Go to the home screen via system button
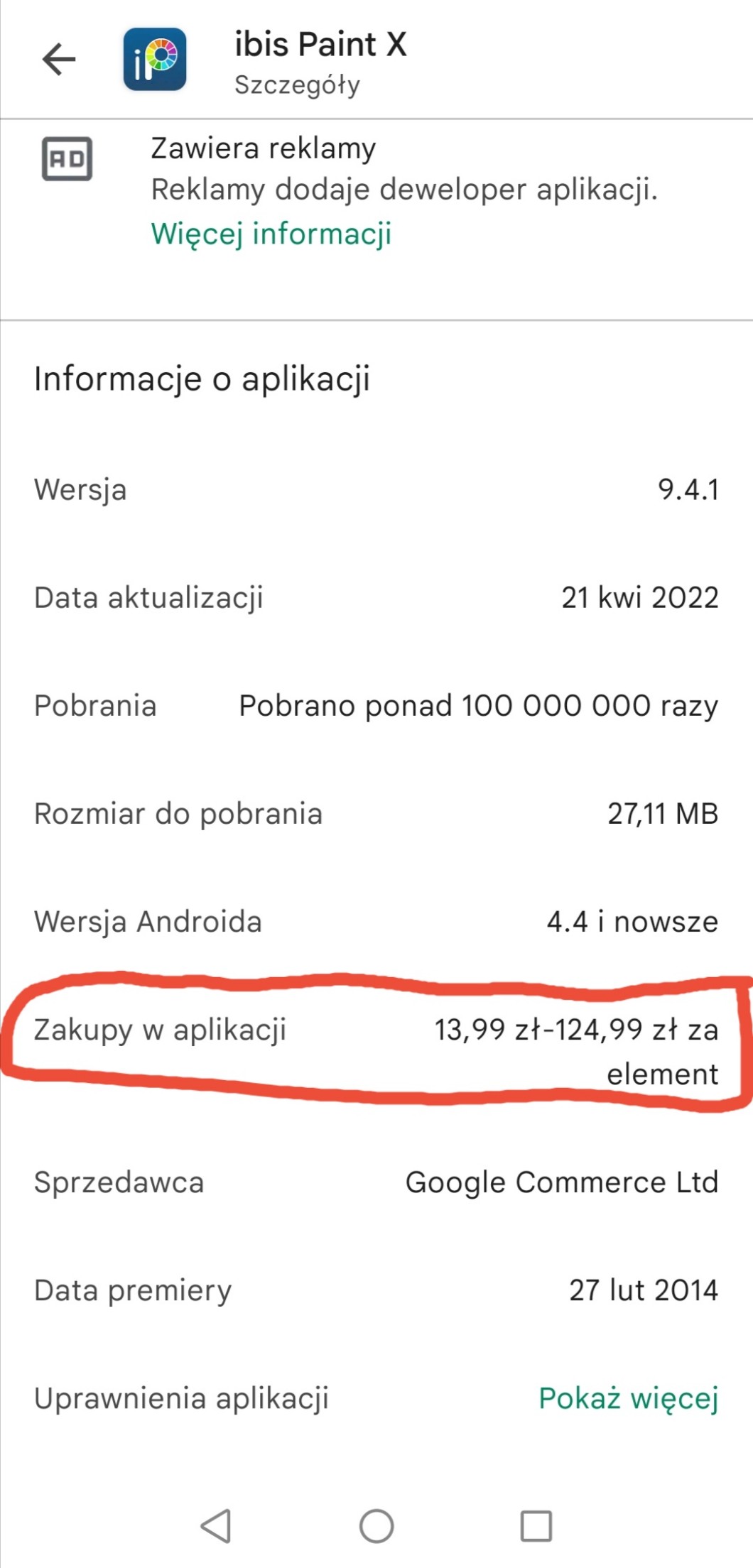This screenshot has height=1568, width=753. [x=376, y=1525]
